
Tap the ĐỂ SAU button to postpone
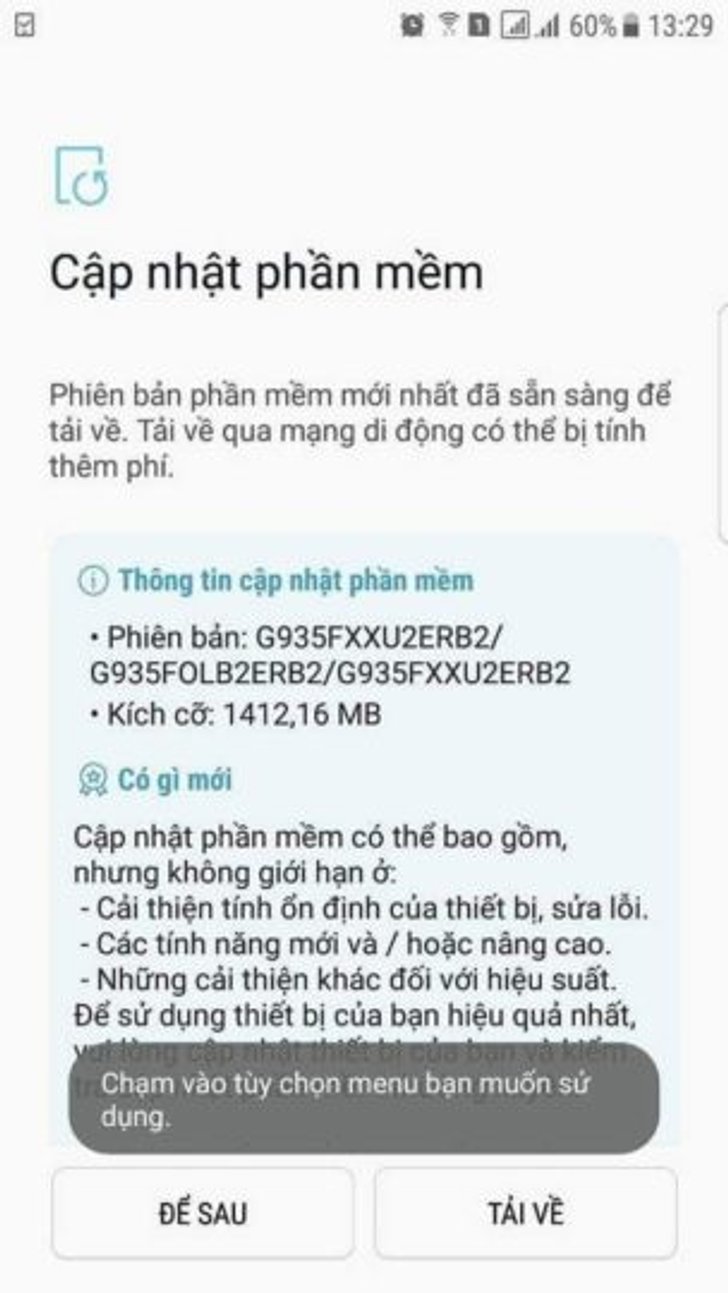pos(203,1213)
